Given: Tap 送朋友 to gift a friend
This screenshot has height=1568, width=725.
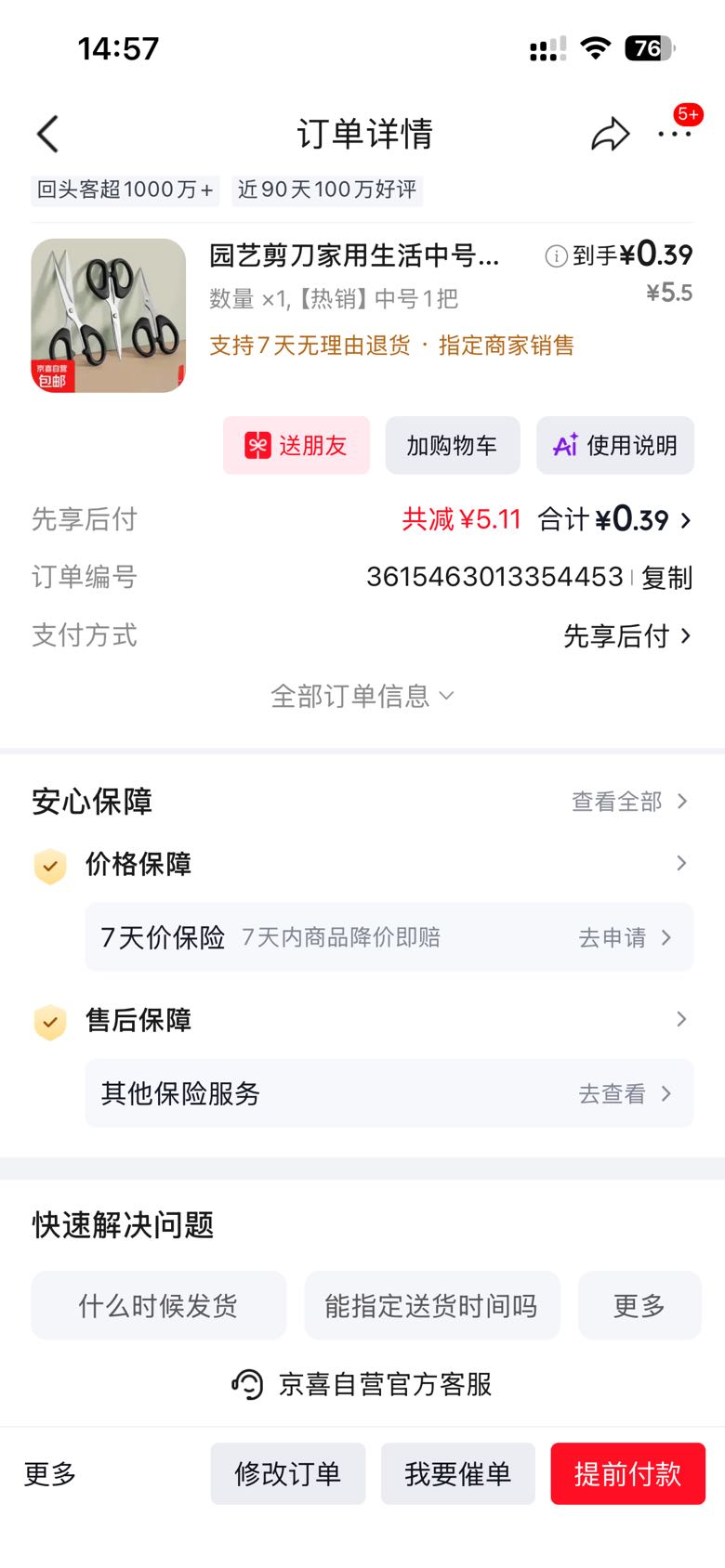Looking at the screenshot, I should [297, 446].
